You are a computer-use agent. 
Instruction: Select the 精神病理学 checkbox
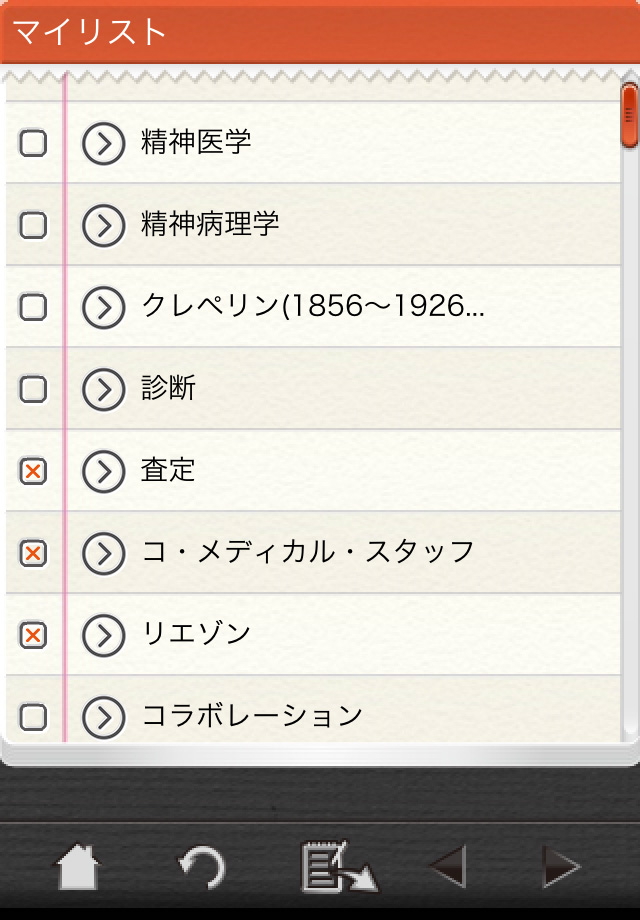(x=34, y=225)
